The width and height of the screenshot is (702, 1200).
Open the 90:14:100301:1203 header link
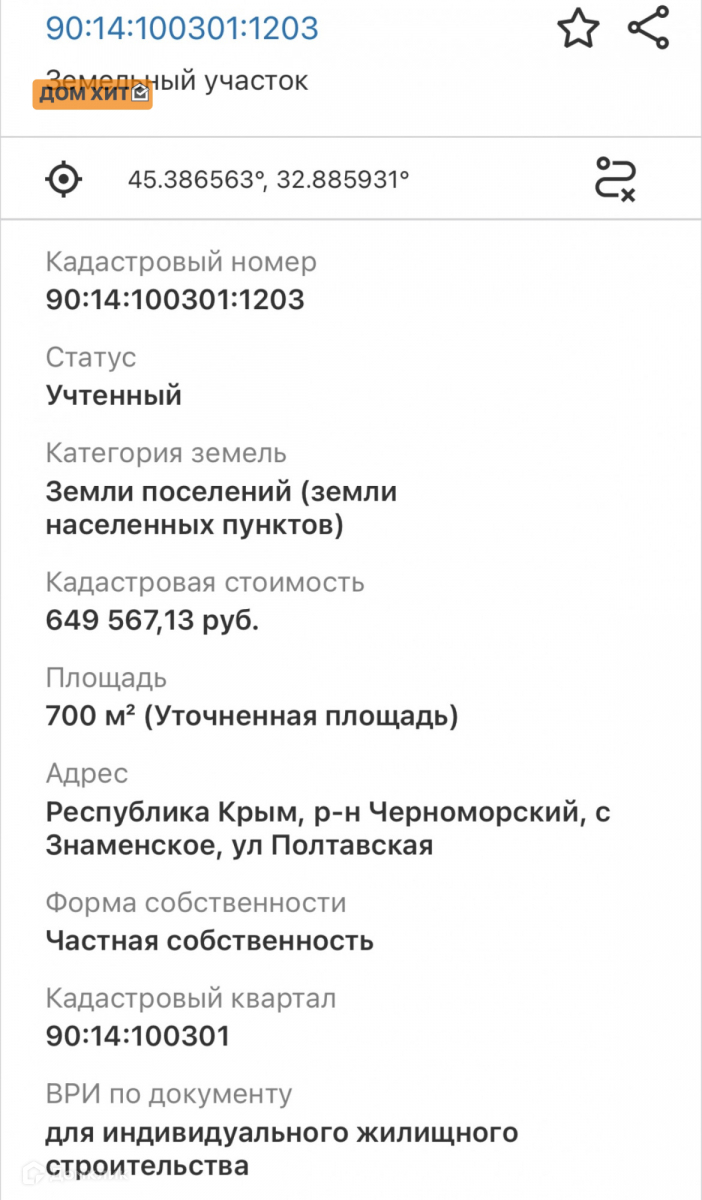[182, 27]
